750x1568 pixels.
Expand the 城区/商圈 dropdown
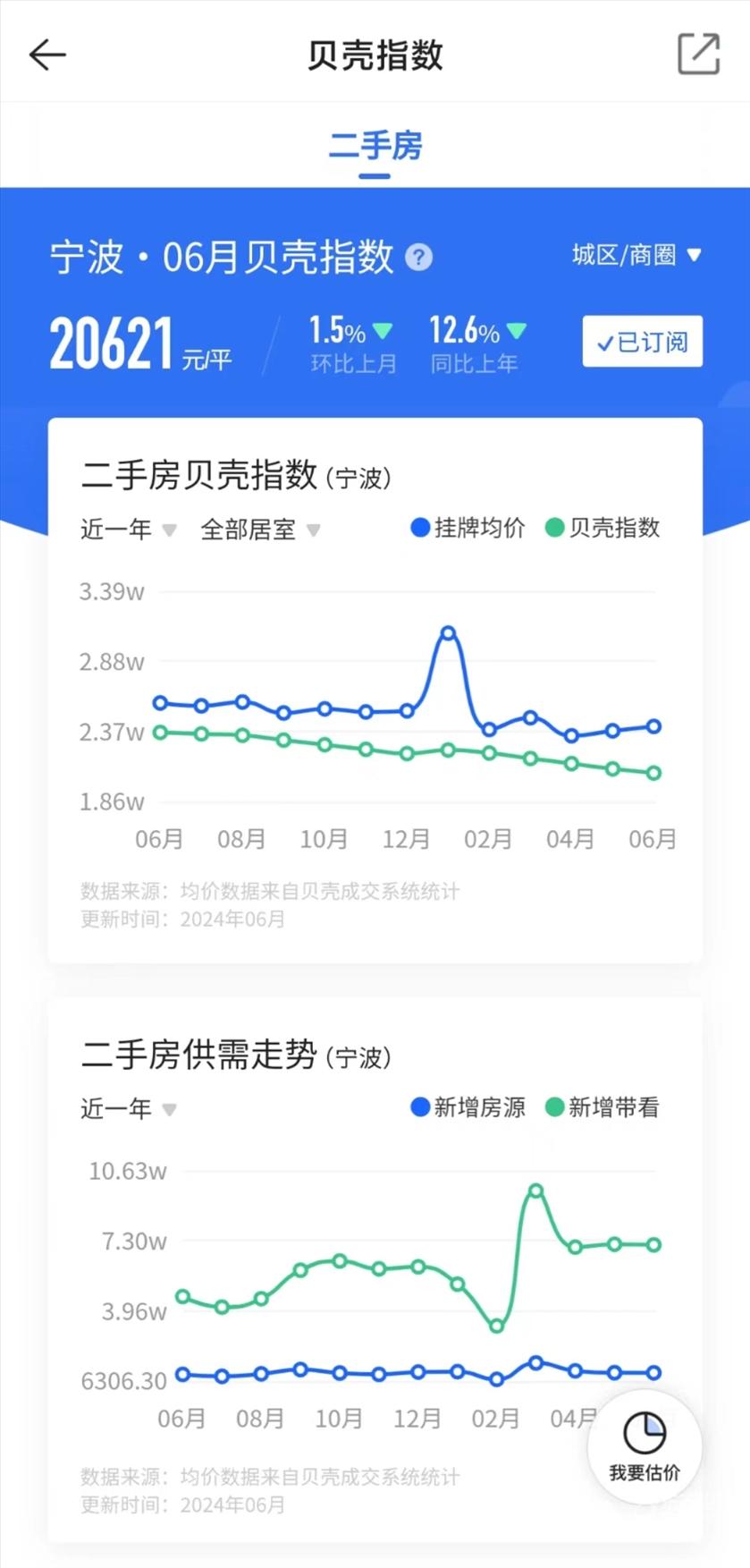point(636,255)
